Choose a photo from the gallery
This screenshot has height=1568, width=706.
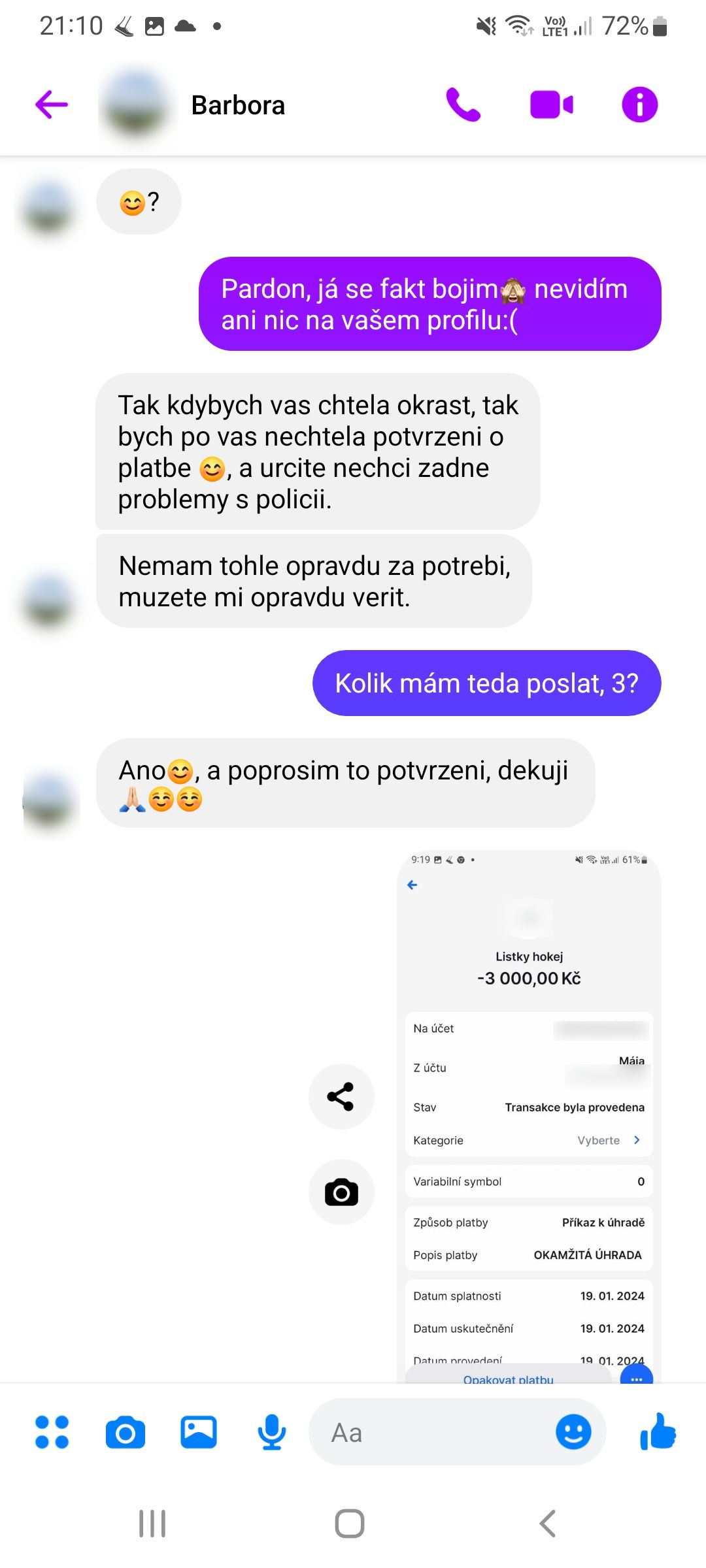click(198, 1432)
